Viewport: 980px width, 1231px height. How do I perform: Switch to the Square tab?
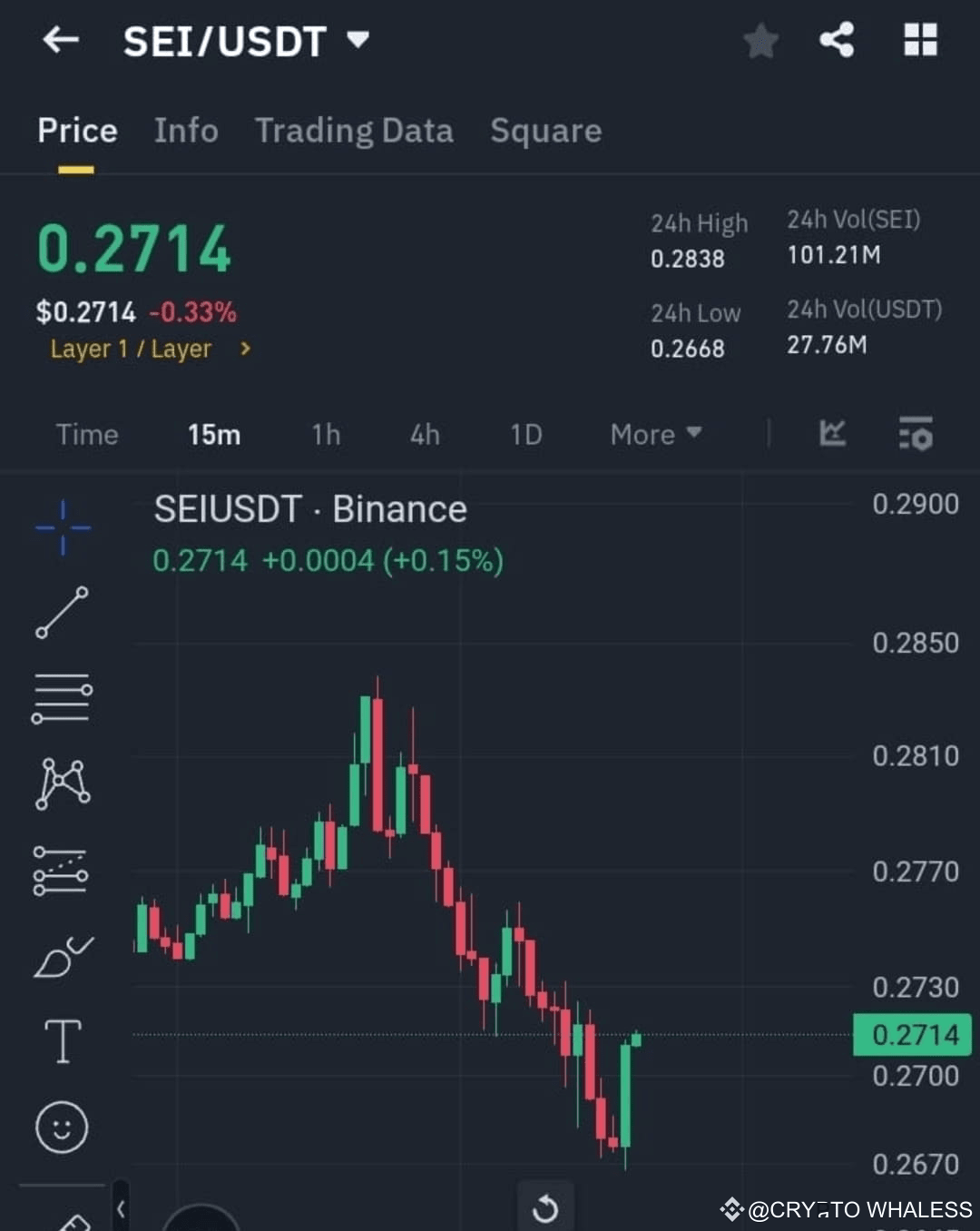tap(545, 131)
